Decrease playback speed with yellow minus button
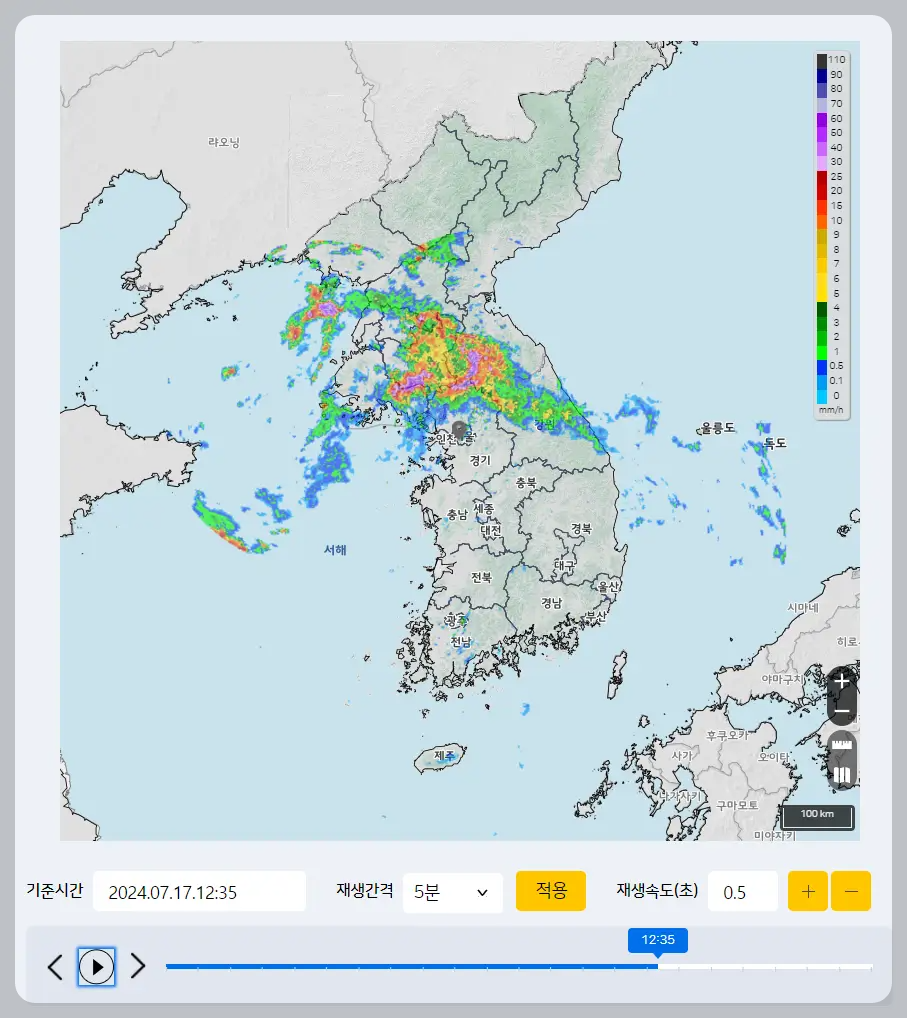This screenshot has width=907, height=1018. pos(851,891)
